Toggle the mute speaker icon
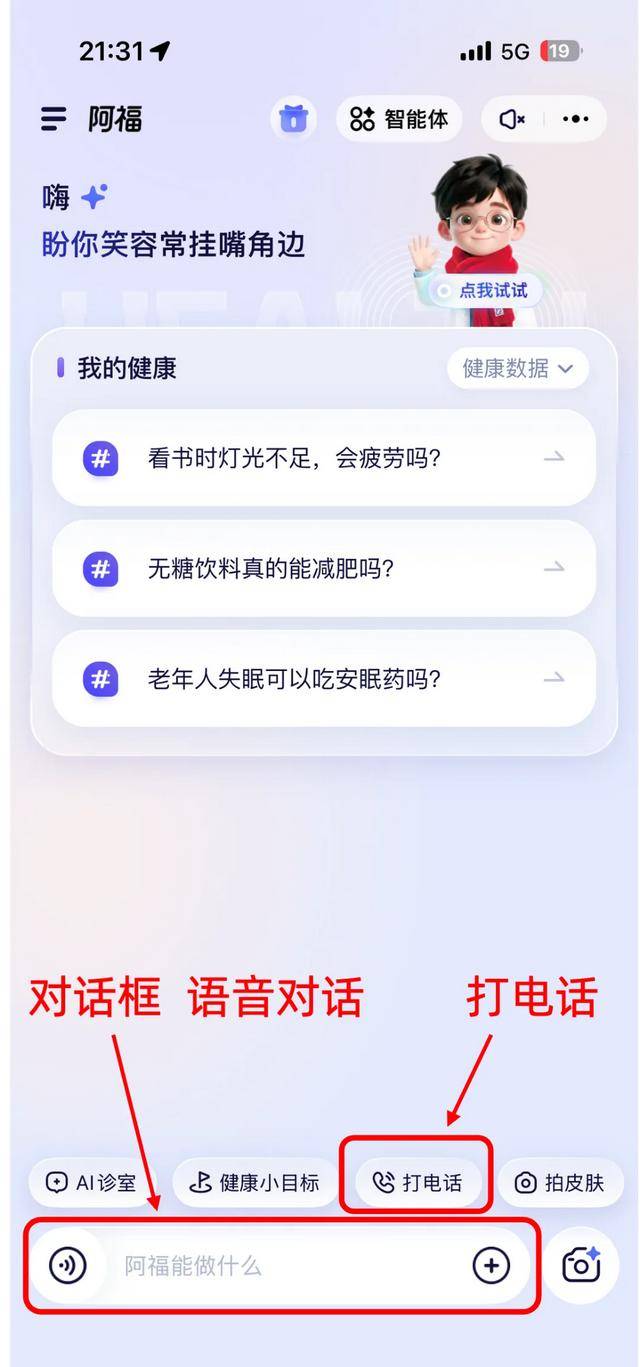The width and height of the screenshot is (640, 1367). coord(512,119)
